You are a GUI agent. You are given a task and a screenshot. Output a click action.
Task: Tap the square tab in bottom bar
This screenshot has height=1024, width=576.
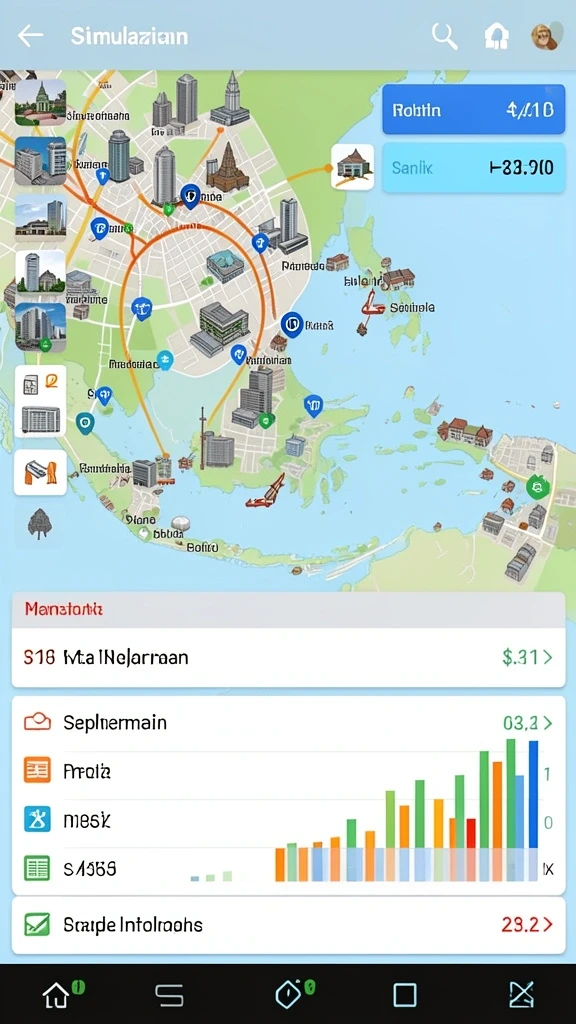[x=405, y=995]
